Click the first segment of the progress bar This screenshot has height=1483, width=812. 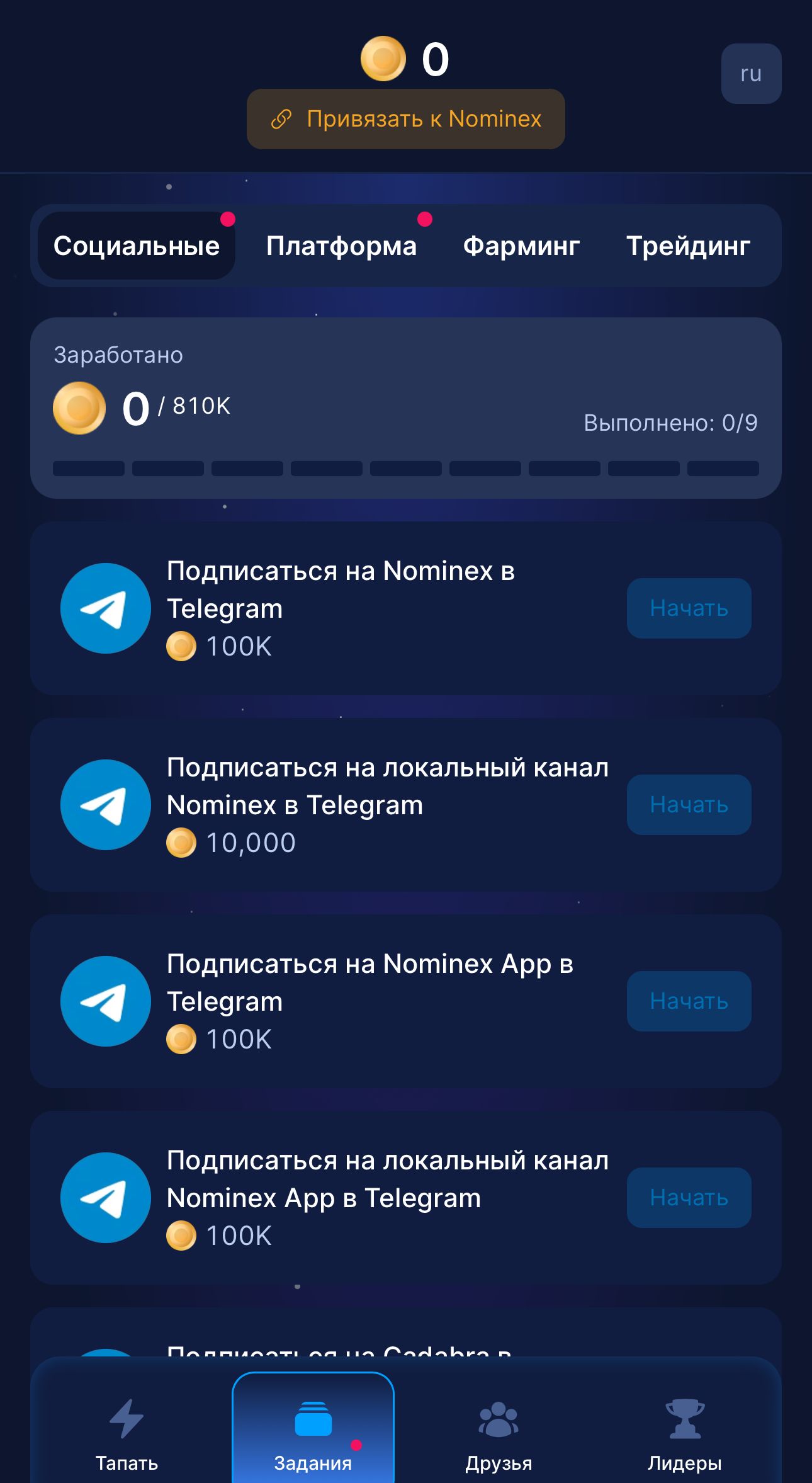[87, 469]
